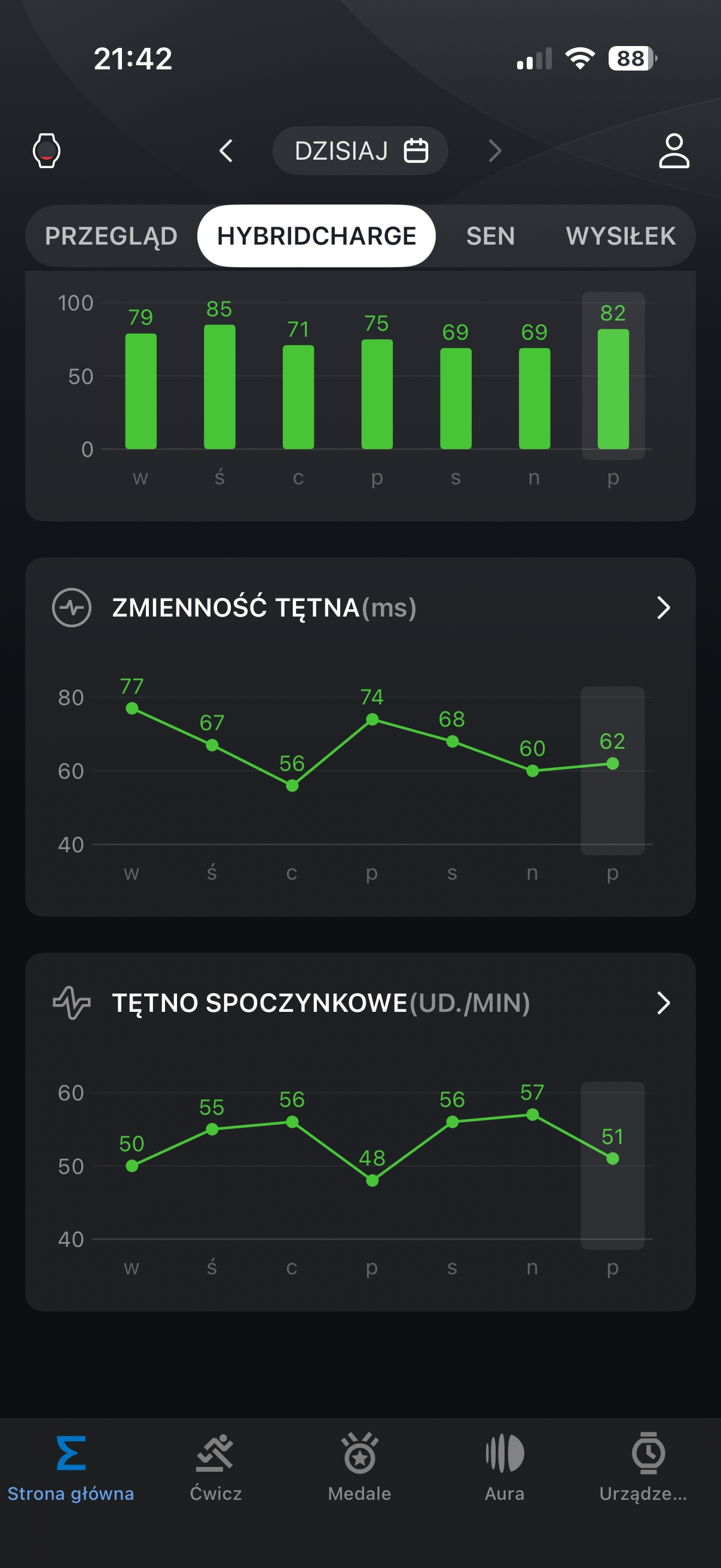
Task: Open the Aura tab
Action: click(505, 1467)
